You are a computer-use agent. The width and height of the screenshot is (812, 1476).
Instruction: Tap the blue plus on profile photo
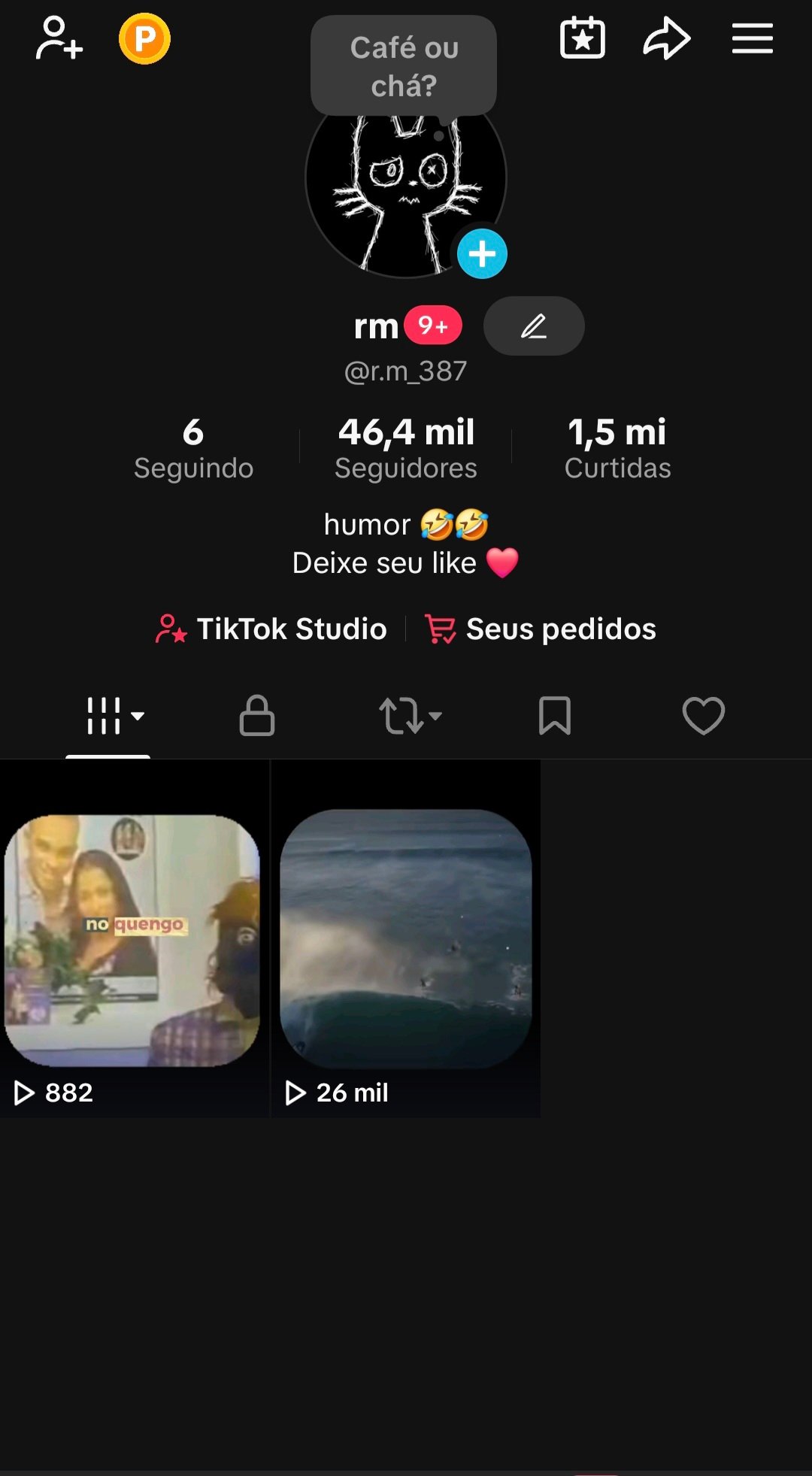pos(482,254)
